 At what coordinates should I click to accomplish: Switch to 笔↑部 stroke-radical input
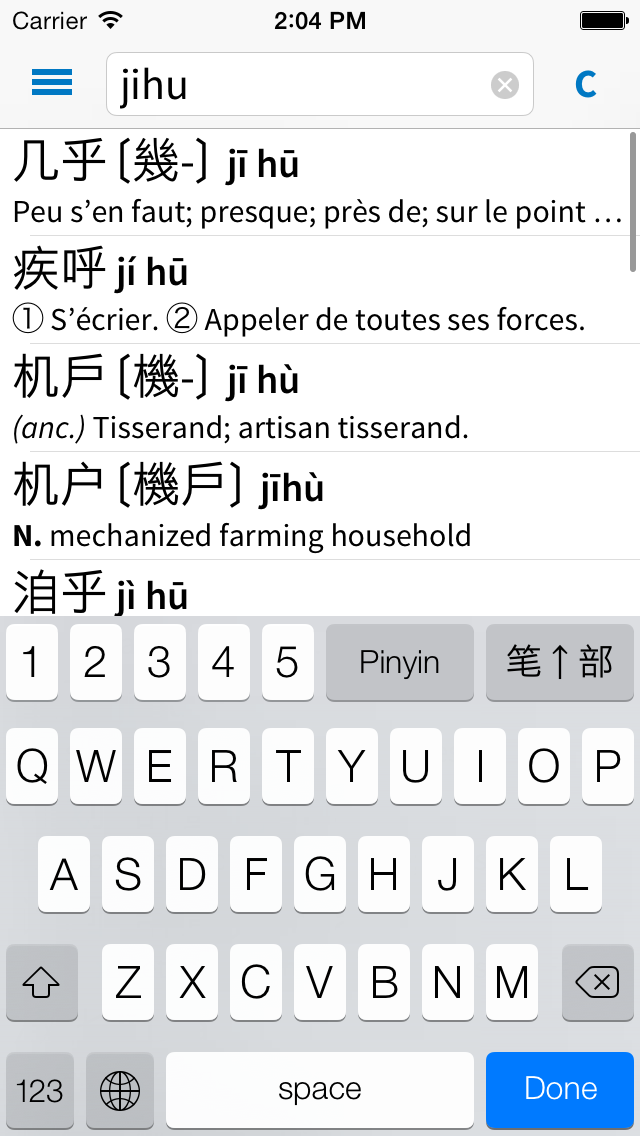point(560,662)
